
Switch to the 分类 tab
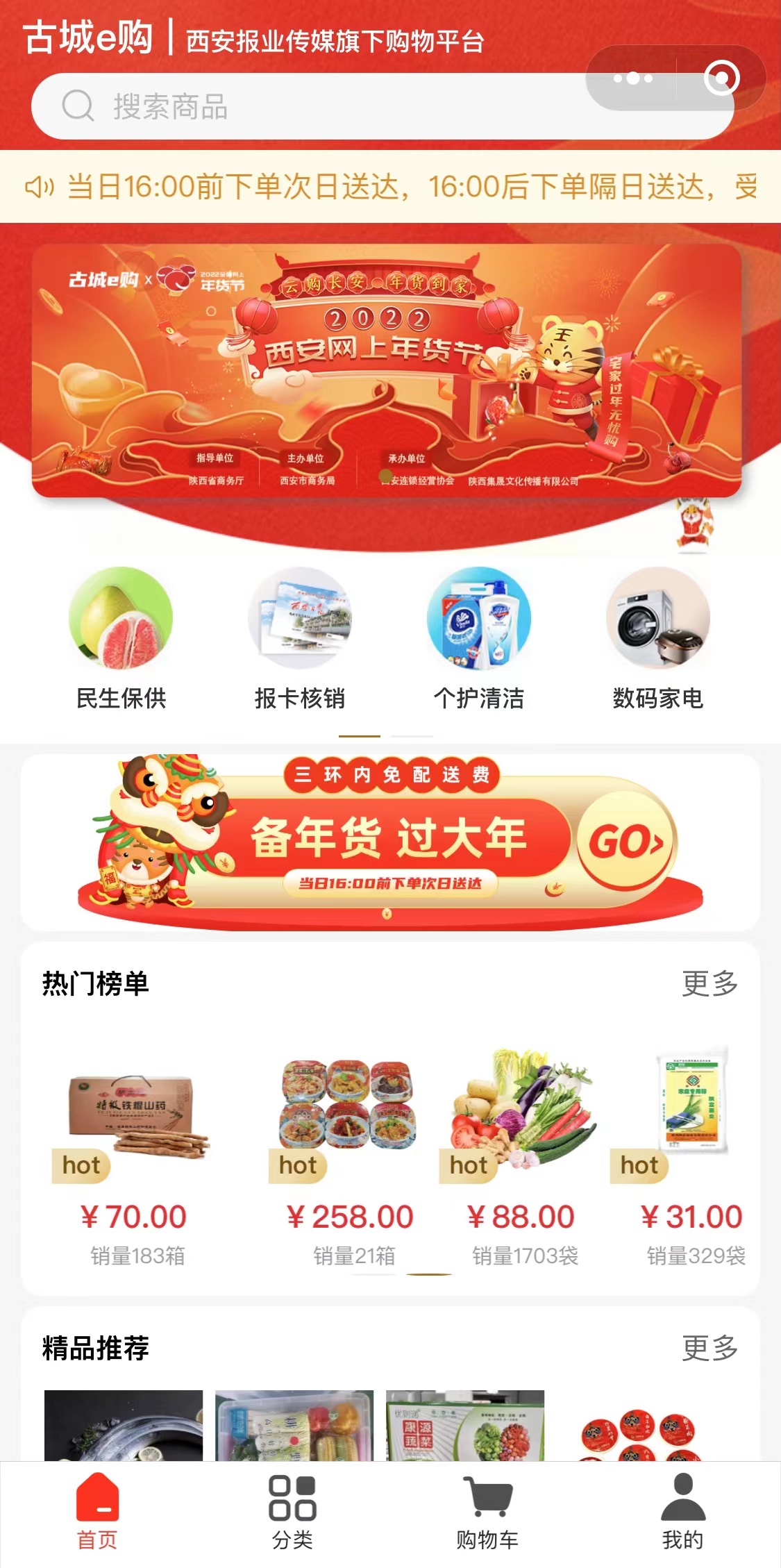coord(292,1512)
